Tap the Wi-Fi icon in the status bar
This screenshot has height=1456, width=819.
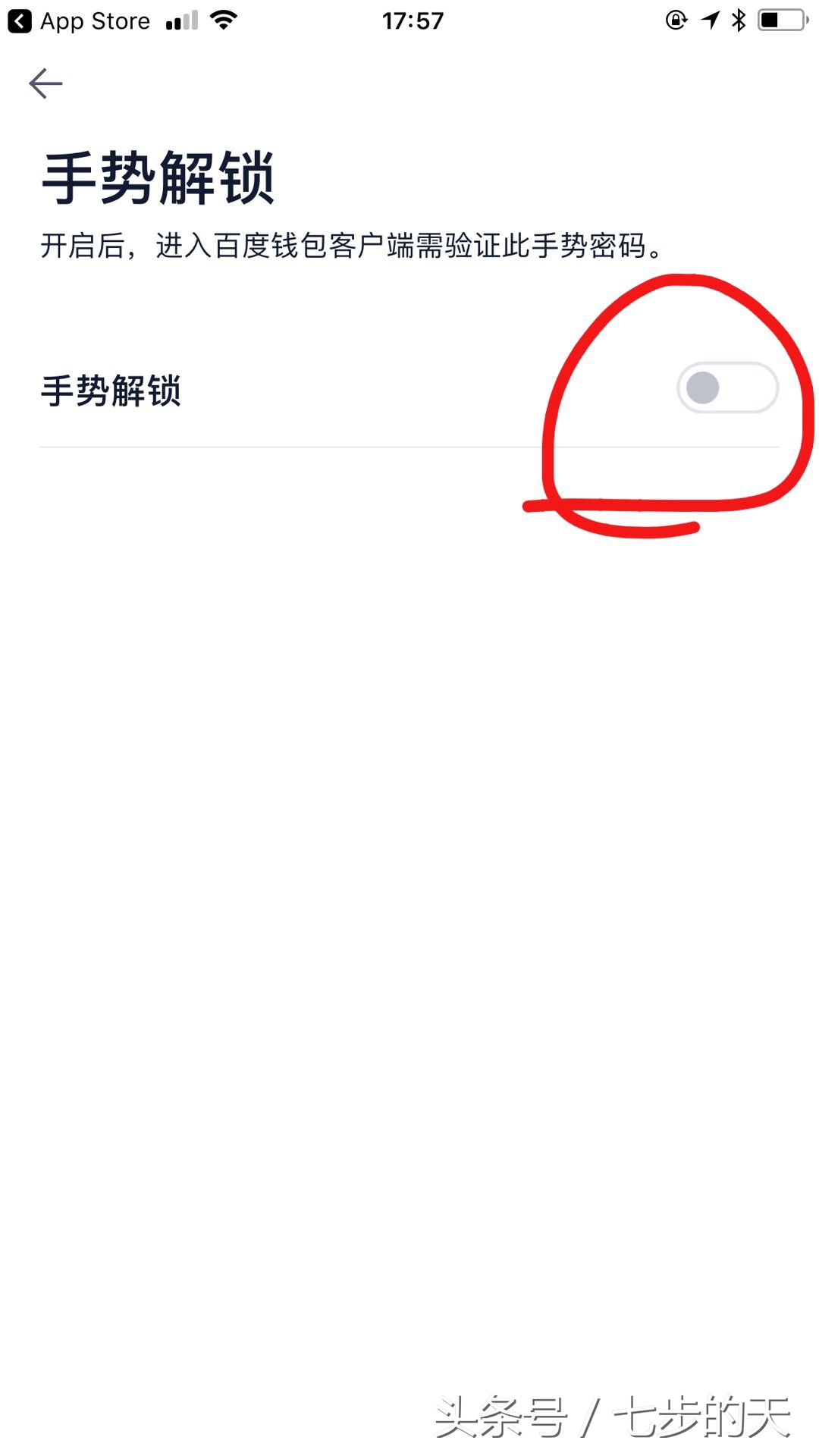coord(223,20)
